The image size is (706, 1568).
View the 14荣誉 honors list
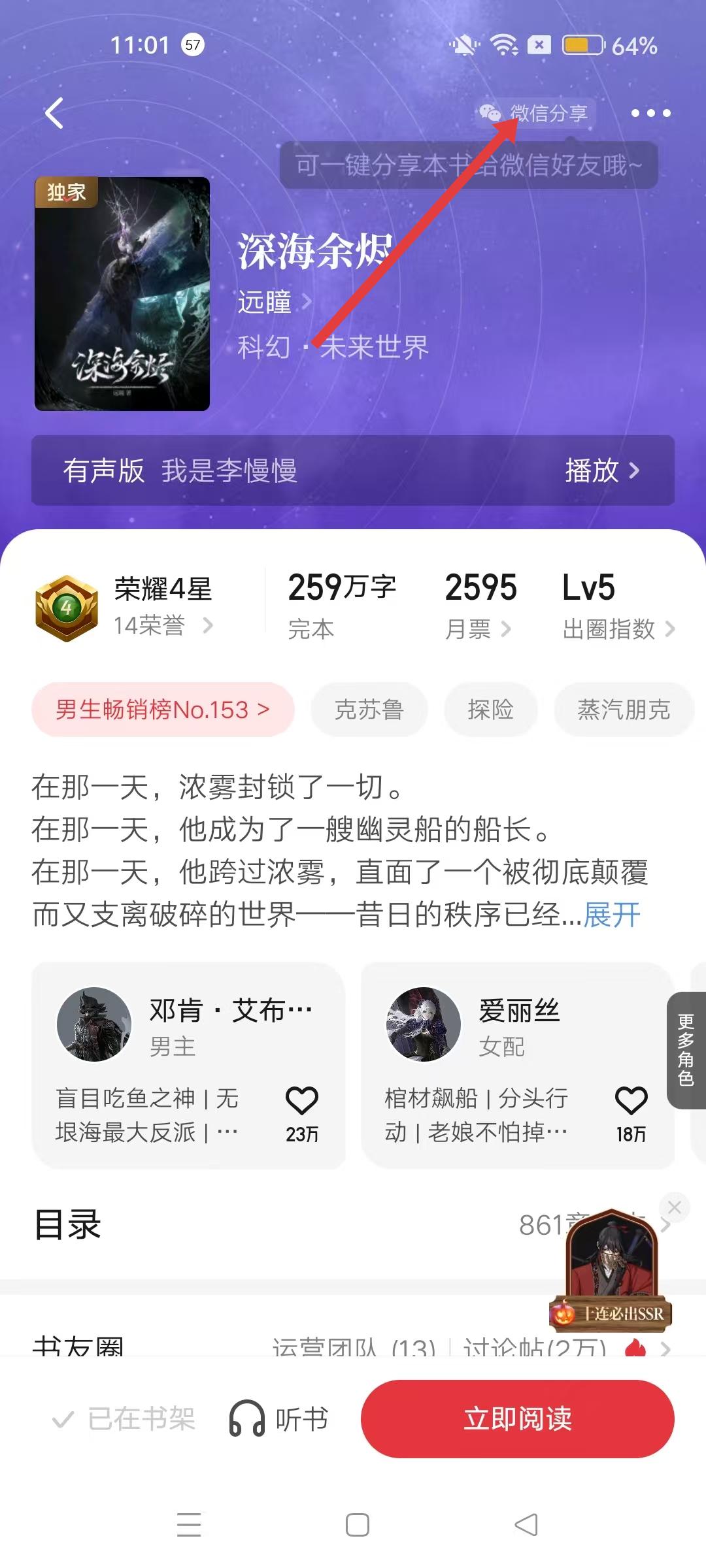tap(162, 625)
